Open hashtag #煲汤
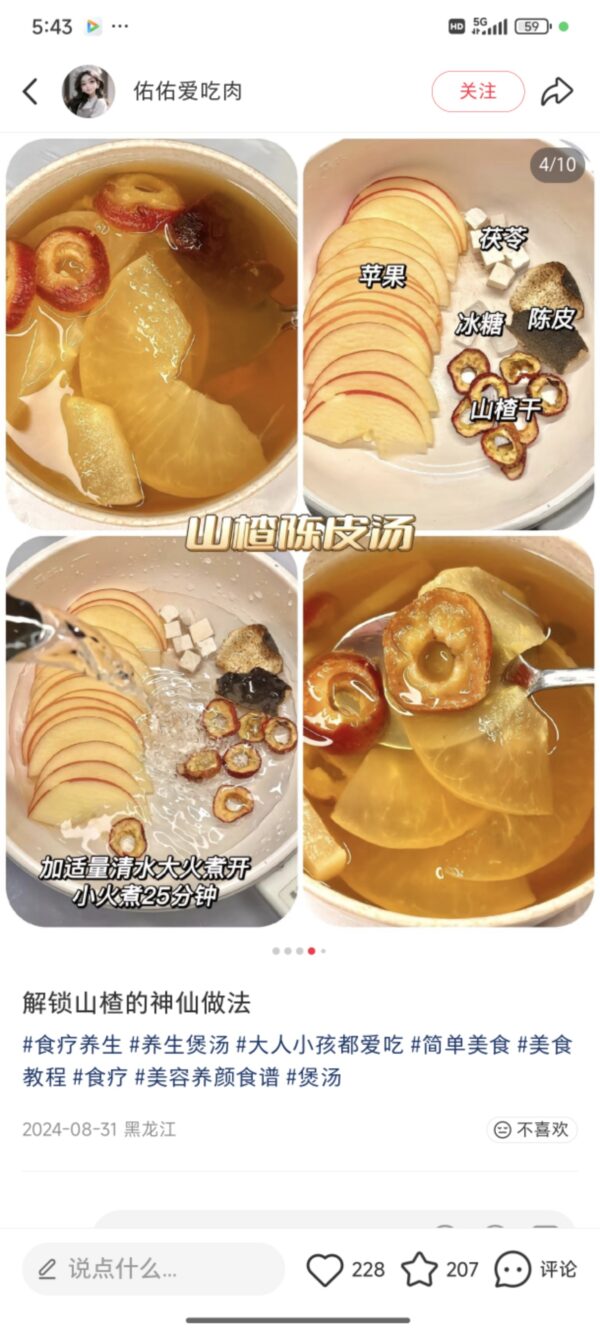Viewport: 600px width, 1334px height. (314, 1077)
